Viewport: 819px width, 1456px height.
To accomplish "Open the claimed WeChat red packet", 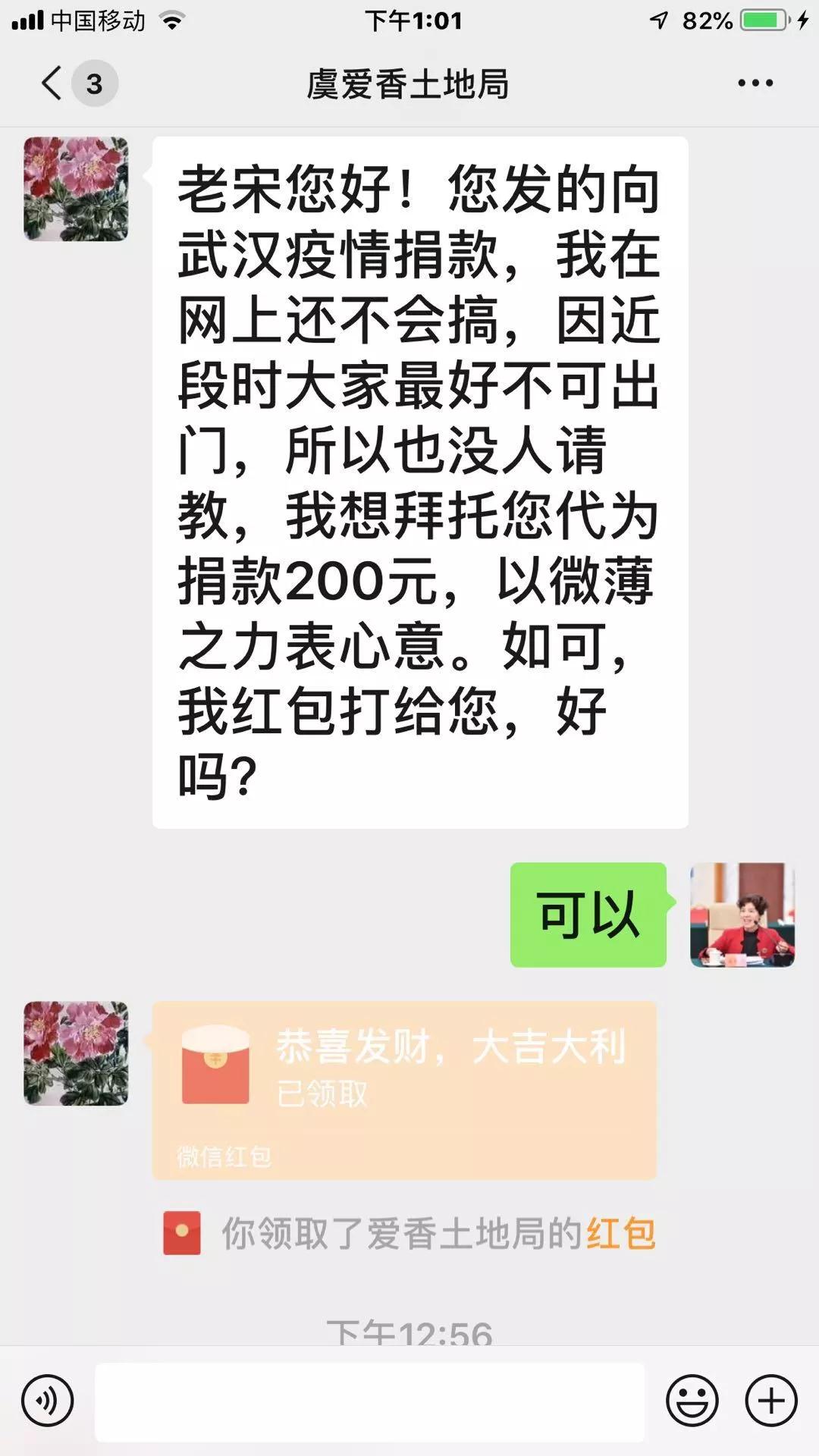I will [x=404, y=1090].
